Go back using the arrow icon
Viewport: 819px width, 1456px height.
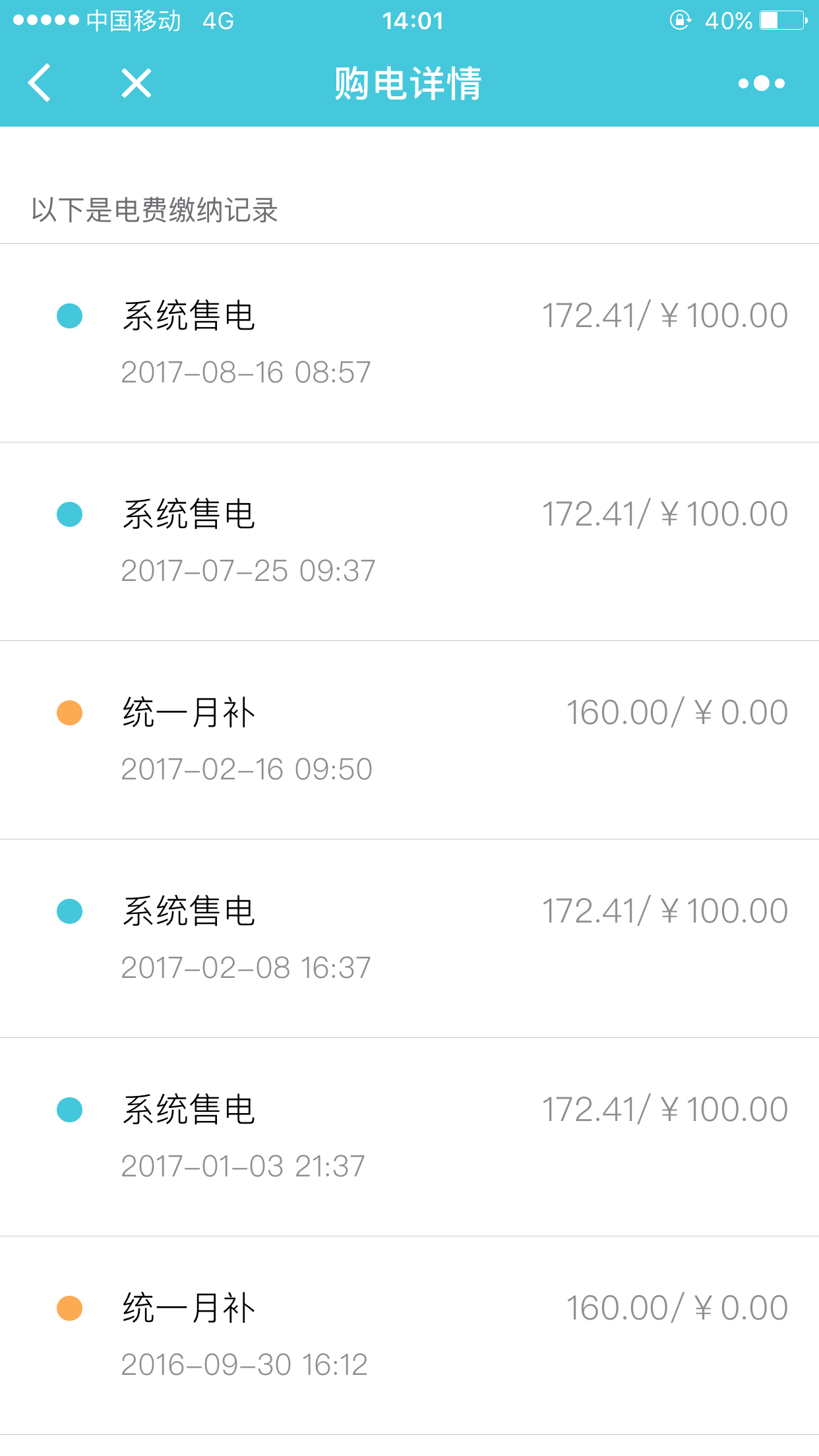(40, 83)
